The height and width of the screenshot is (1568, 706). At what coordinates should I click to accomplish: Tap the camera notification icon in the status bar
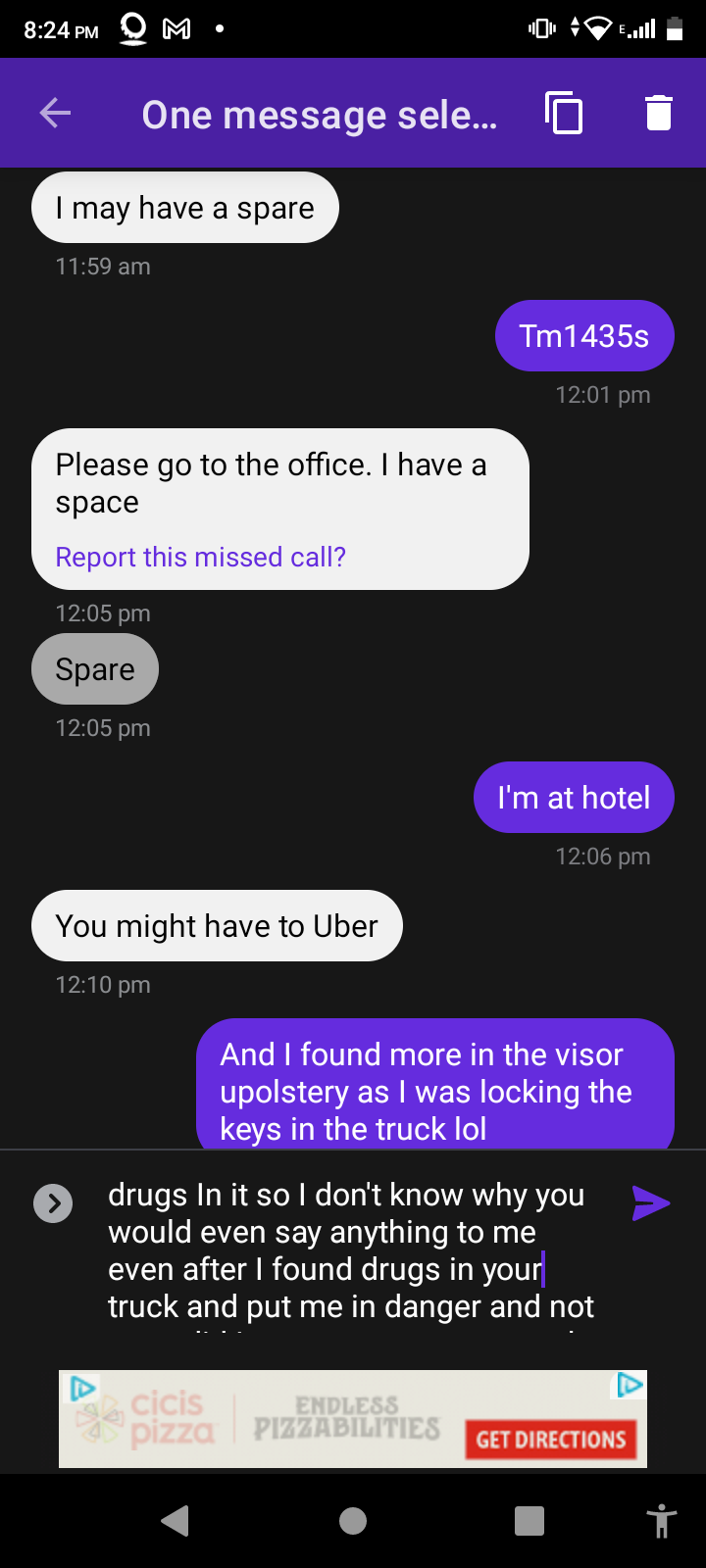[132, 28]
